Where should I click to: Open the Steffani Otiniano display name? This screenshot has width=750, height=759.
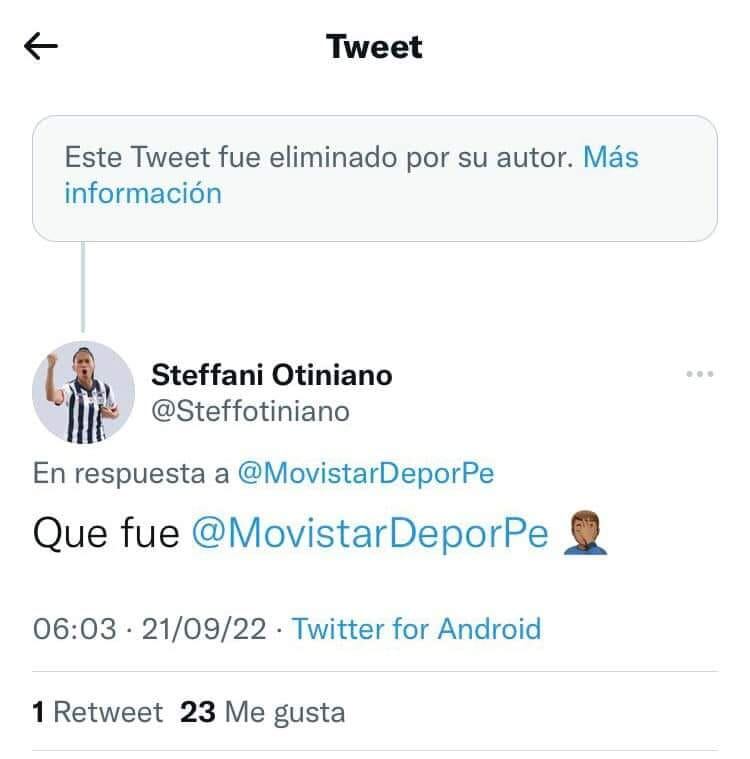271,375
